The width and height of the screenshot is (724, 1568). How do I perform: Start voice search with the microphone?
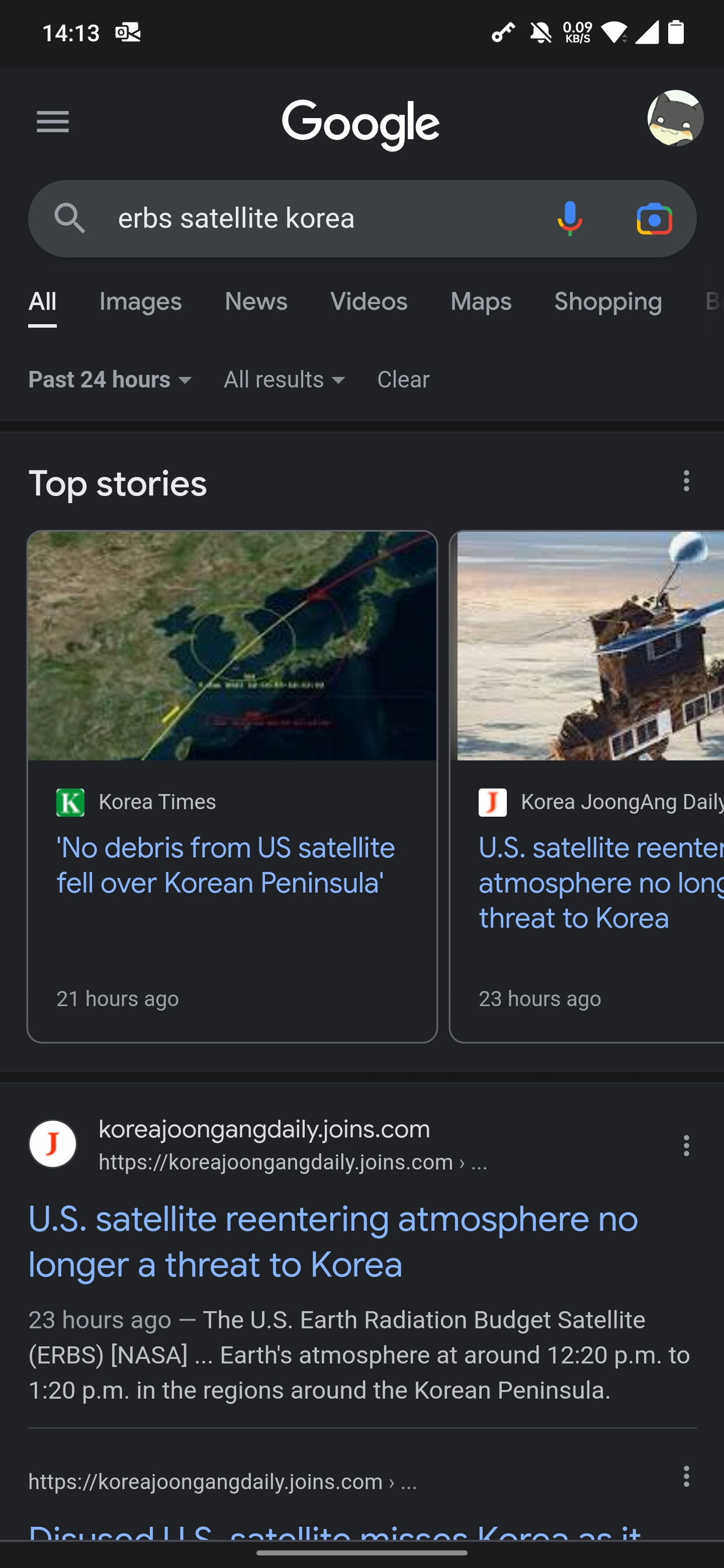click(x=570, y=219)
